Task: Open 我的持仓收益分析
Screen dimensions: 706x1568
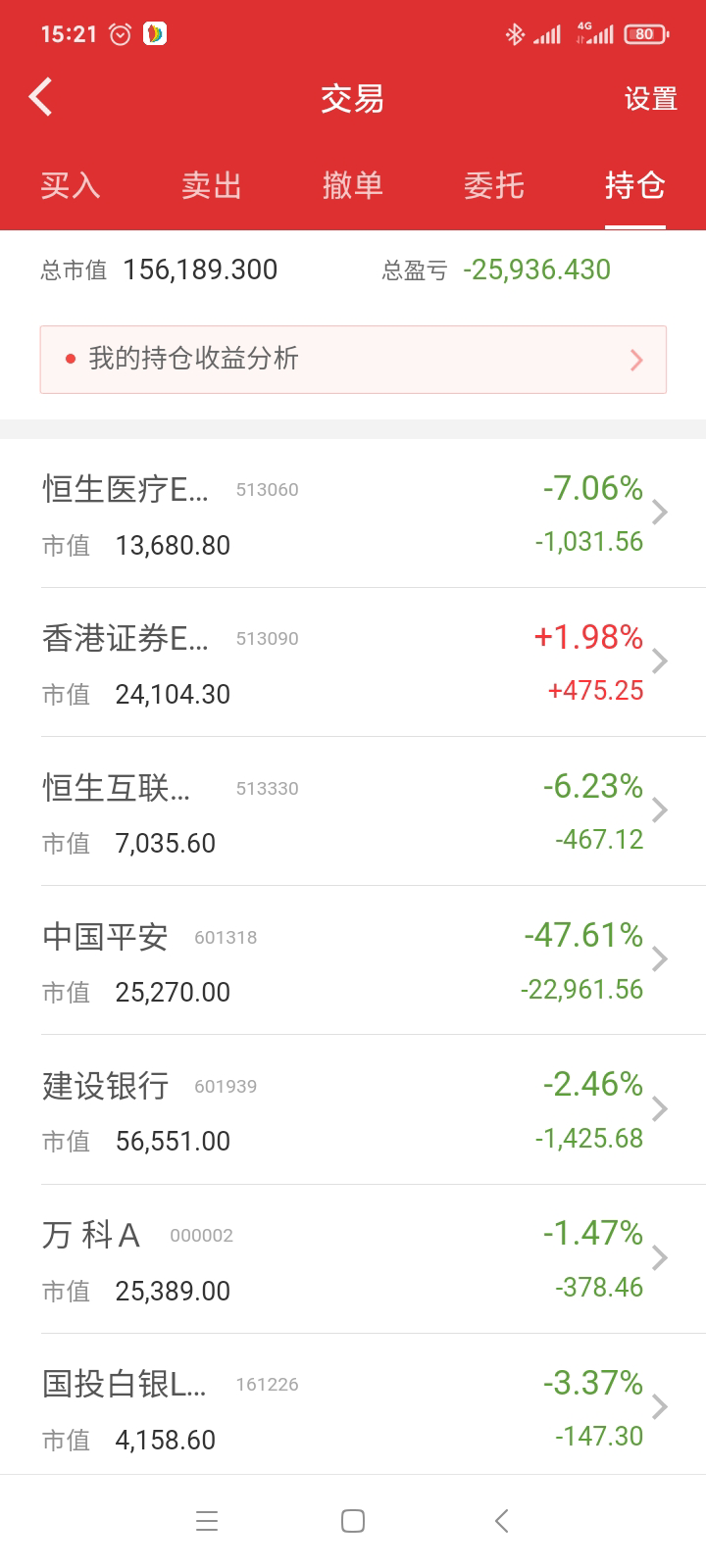Action: point(353,360)
